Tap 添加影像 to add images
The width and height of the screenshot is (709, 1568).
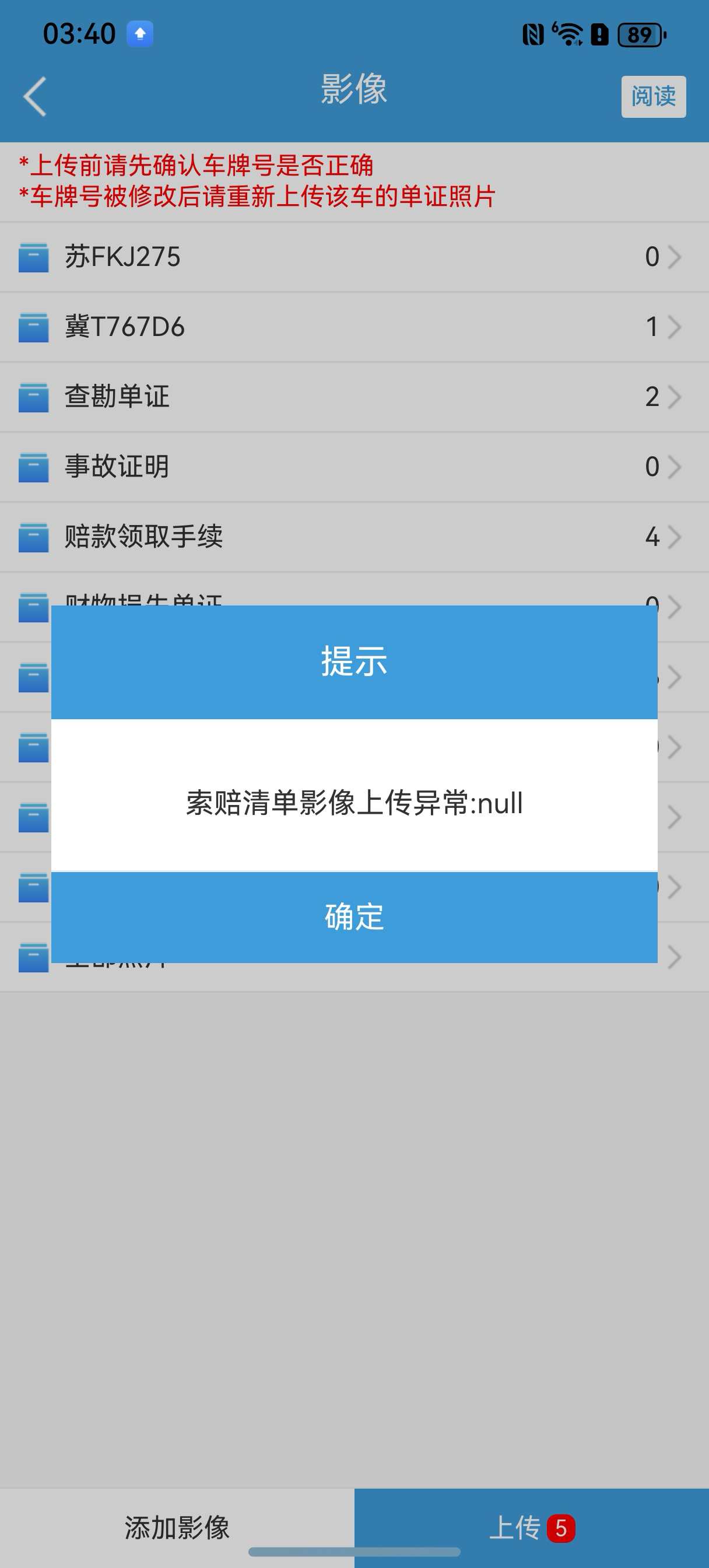coord(177,1527)
